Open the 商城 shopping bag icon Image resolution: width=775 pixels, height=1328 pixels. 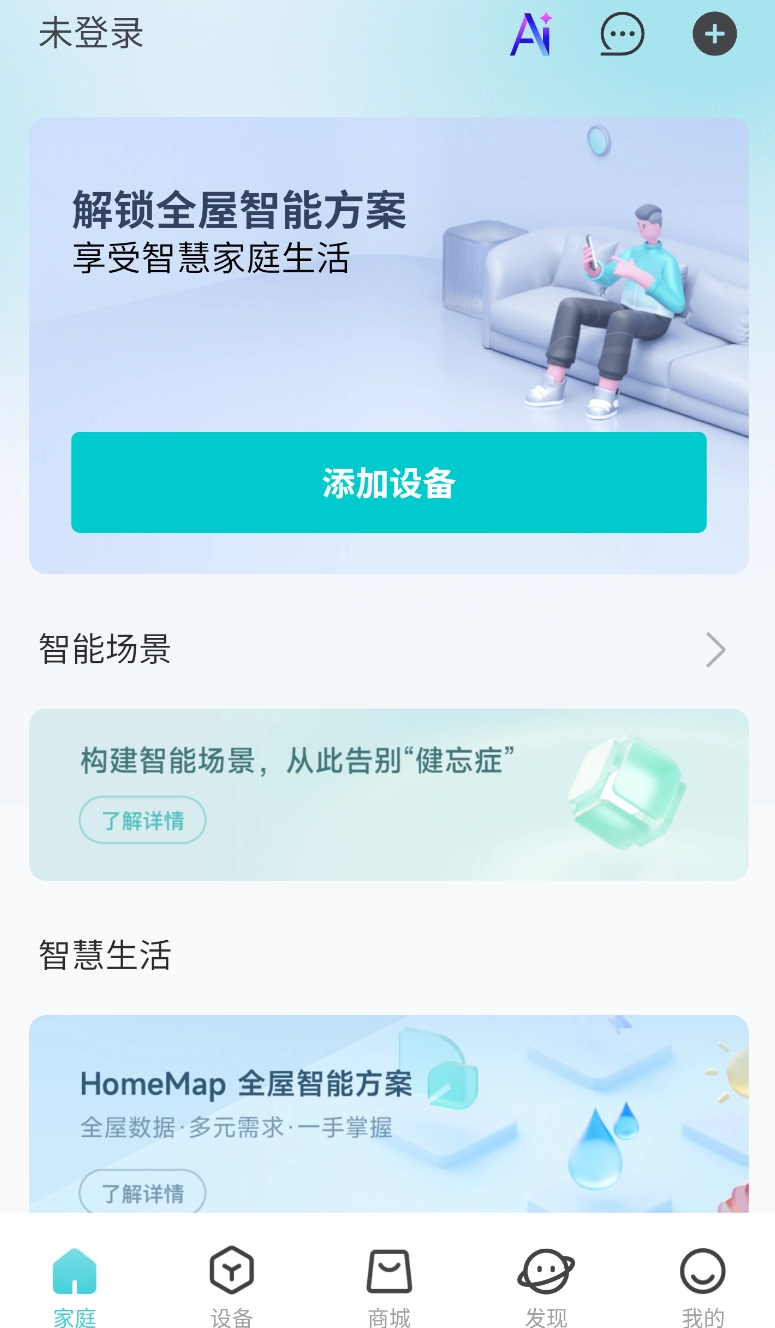coord(388,1270)
